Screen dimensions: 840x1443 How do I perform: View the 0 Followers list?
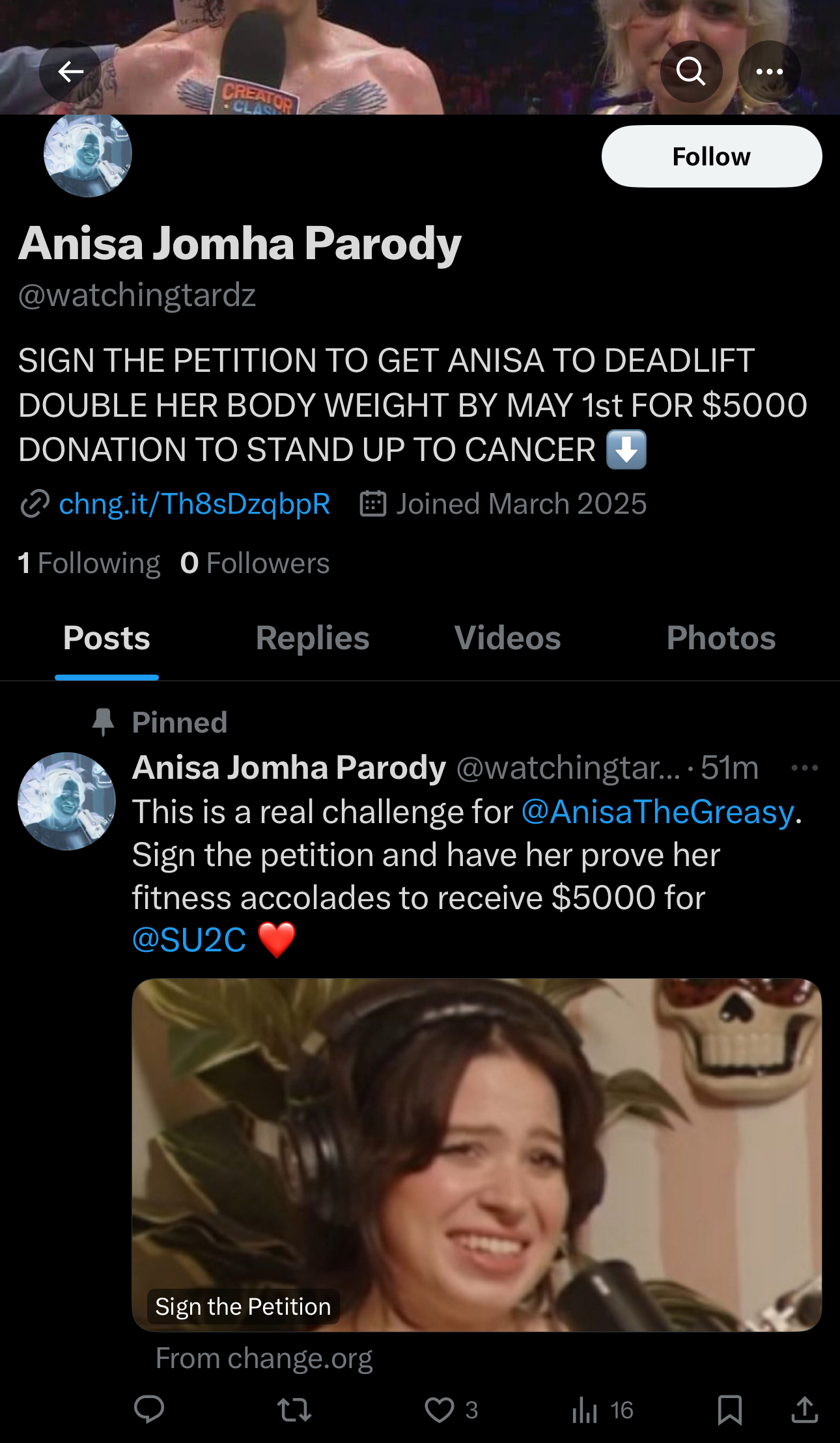255,563
